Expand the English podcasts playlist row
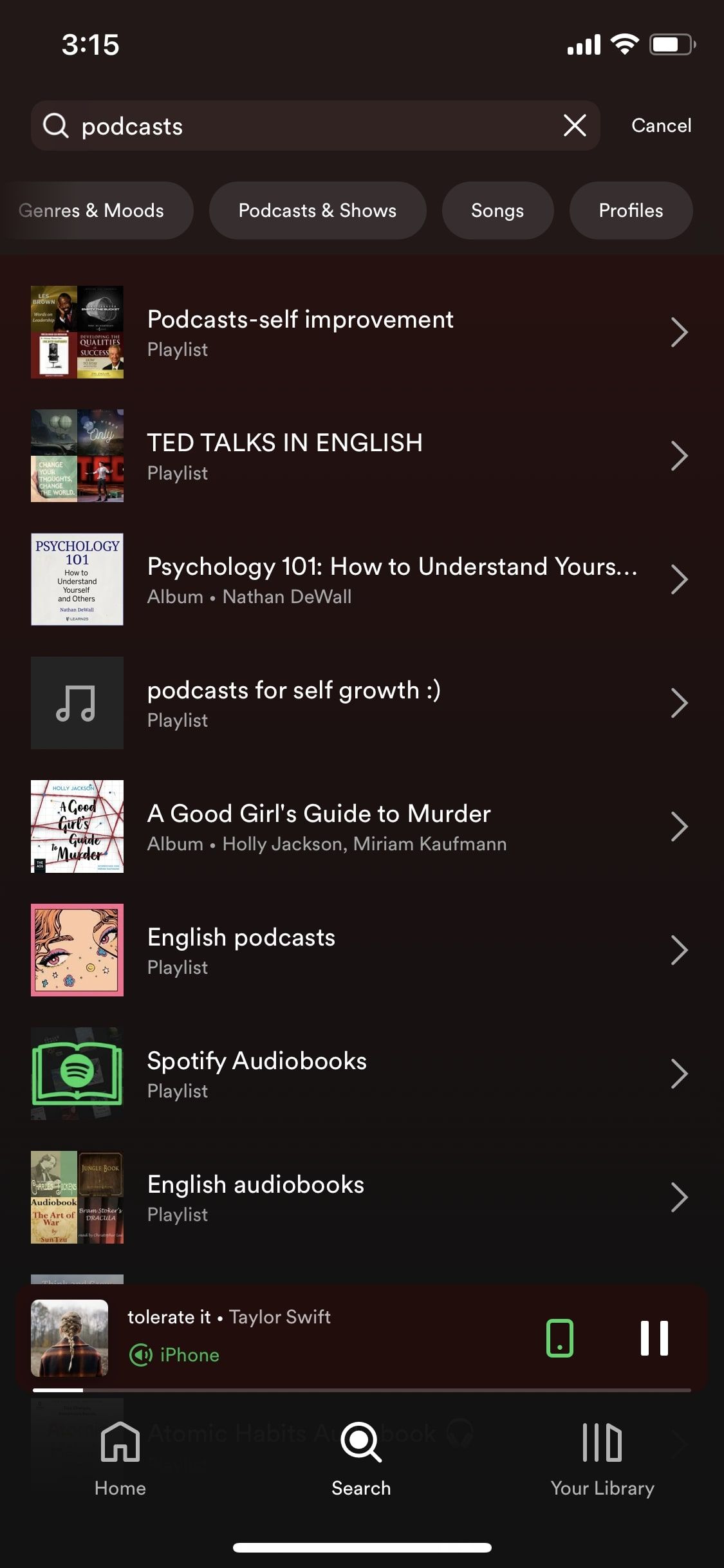The height and width of the screenshot is (1568, 724). pos(362,949)
